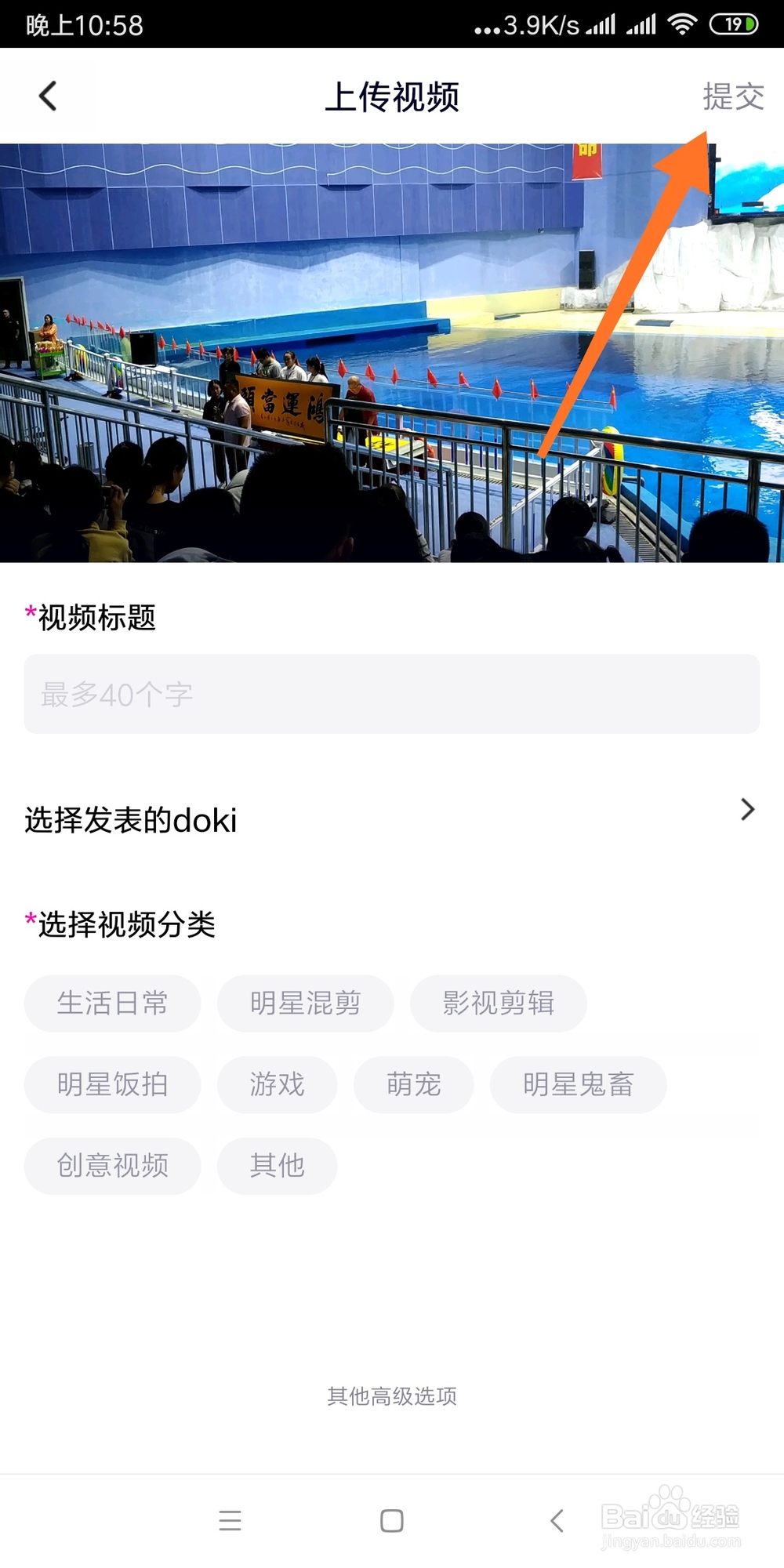The width and height of the screenshot is (784, 1568).
Task: Open 其他高级选项 advanced options
Action: 392,1396
